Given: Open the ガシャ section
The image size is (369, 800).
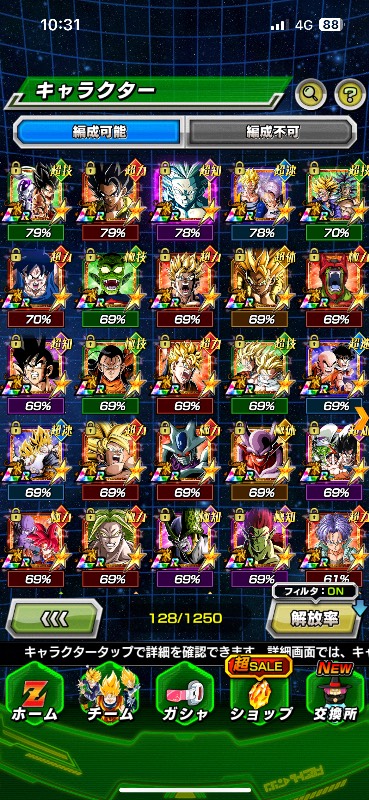Looking at the screenshot, I should point(184,694).
